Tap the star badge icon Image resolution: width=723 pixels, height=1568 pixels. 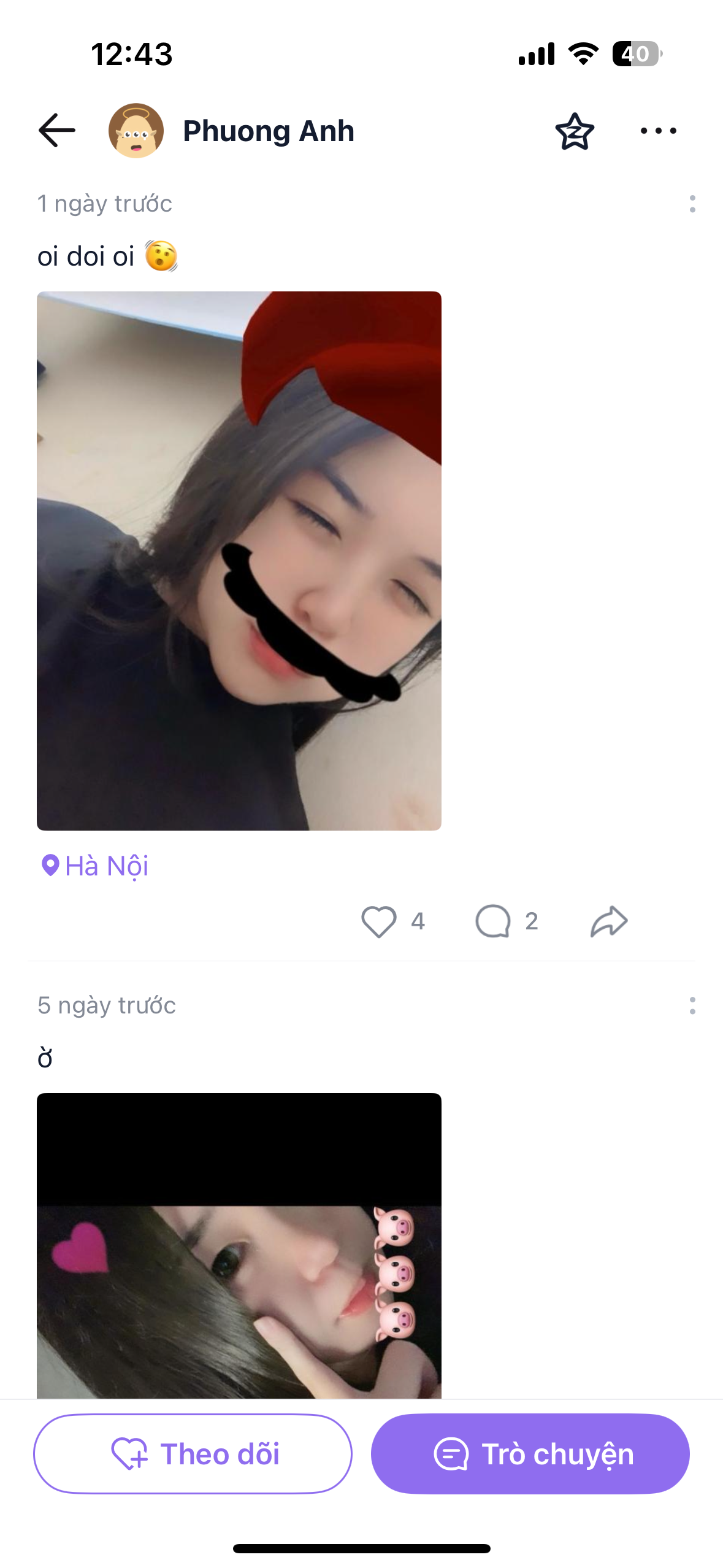(x=575, y=131)
